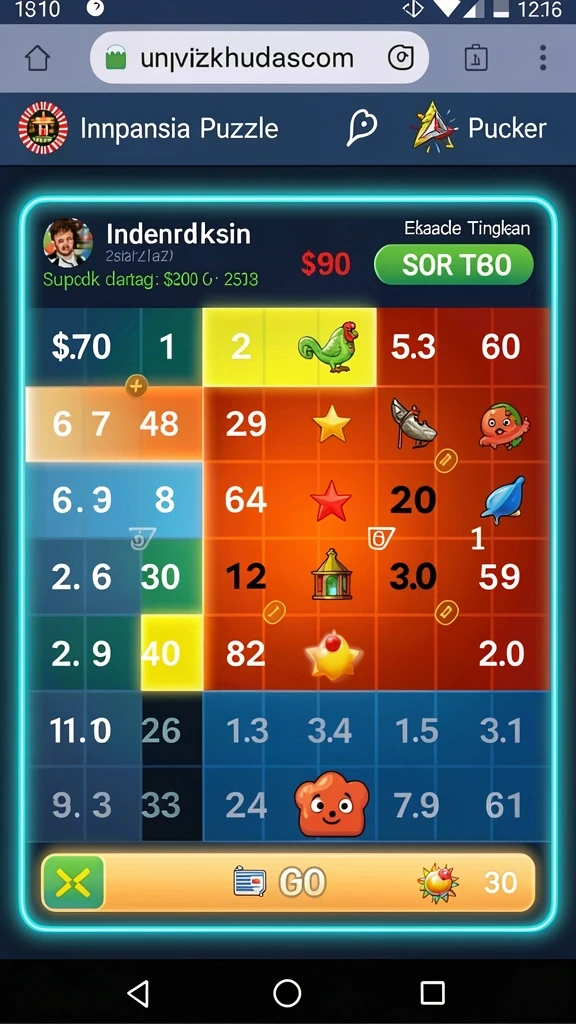Open recent apps from the navigation bar
Image resolution: width=576 pixels, height=1024 pixels.
coord(432,993)
